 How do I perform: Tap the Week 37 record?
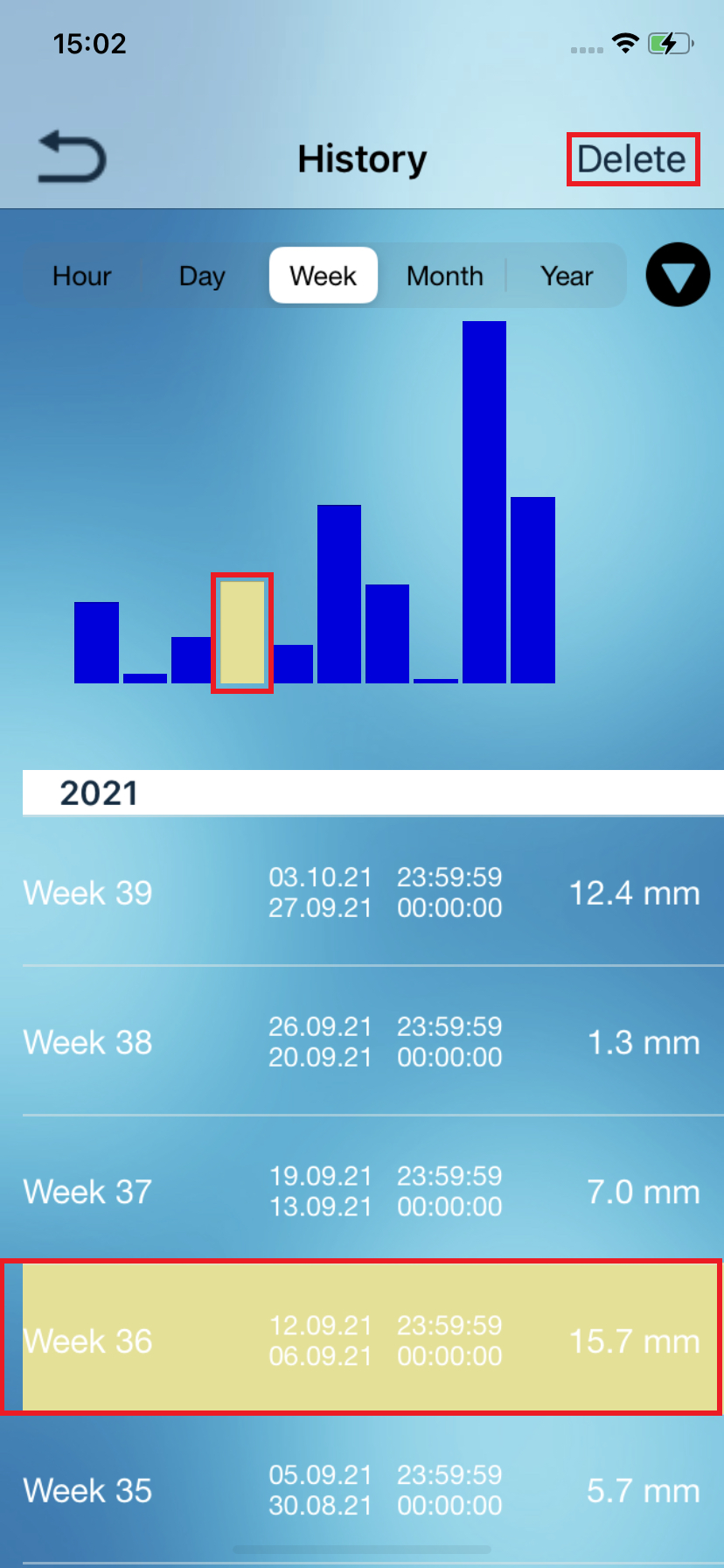coord(362,1191)
